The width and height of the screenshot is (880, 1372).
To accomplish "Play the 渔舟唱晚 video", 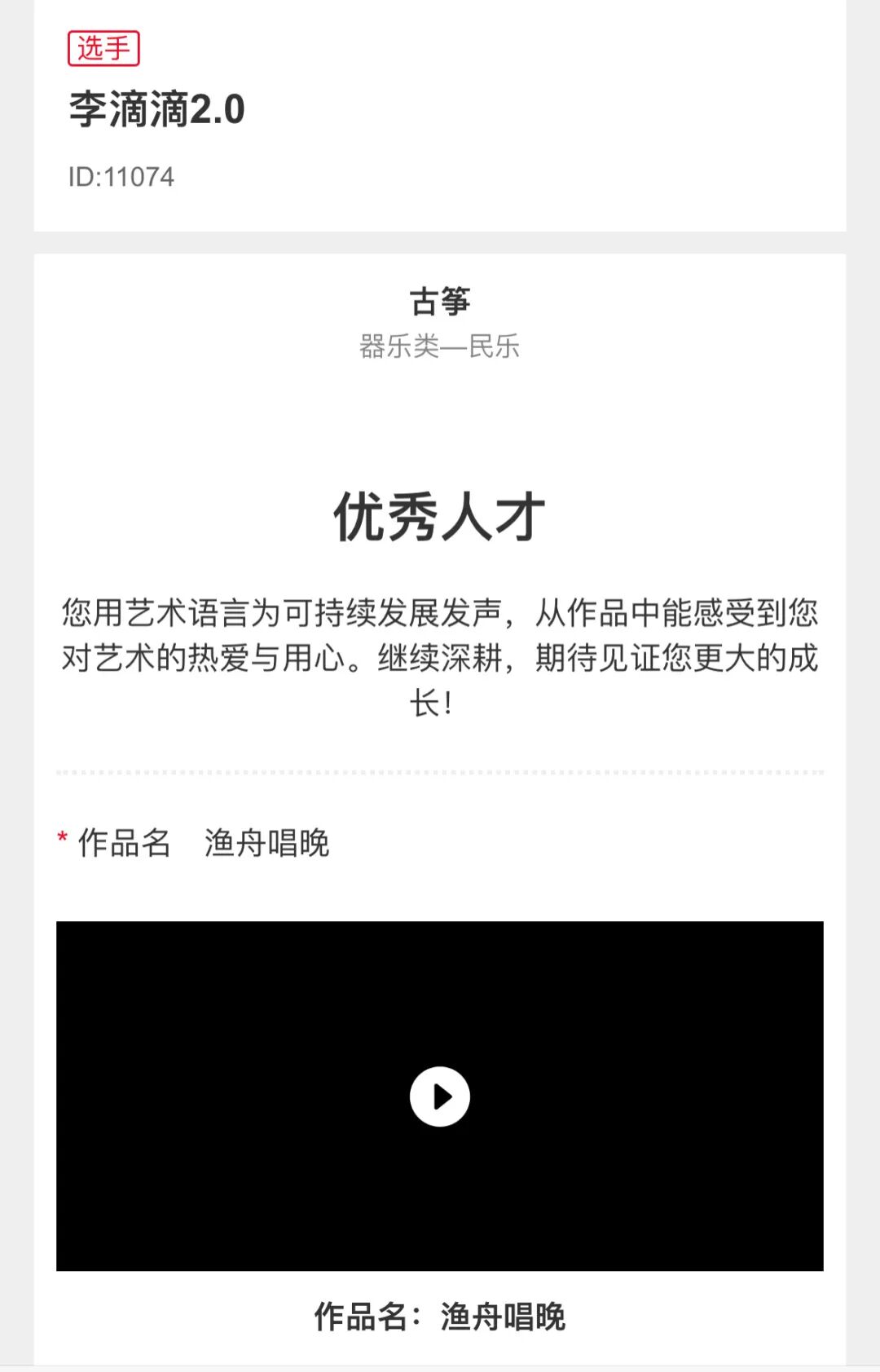I will (439, 1096).
